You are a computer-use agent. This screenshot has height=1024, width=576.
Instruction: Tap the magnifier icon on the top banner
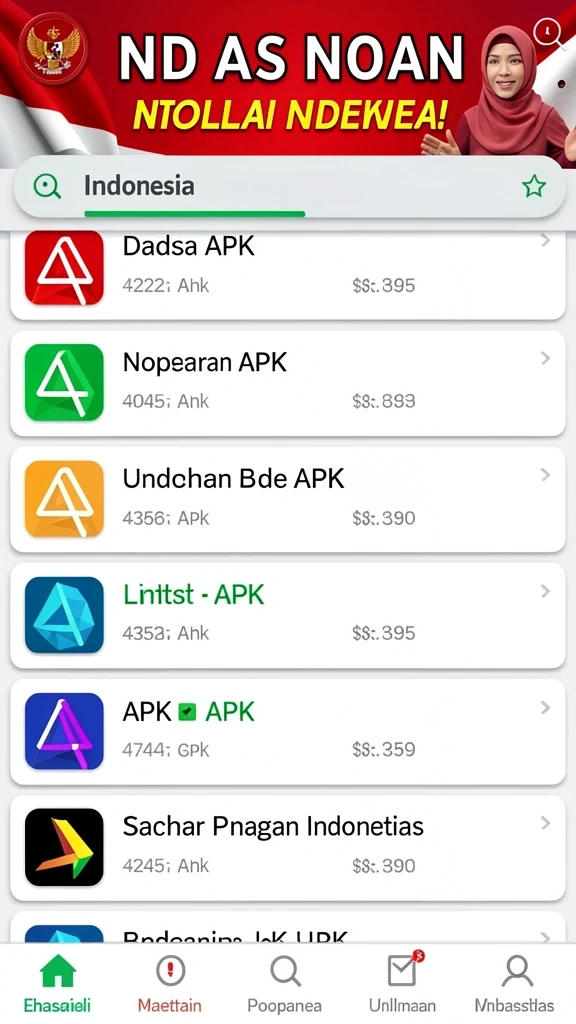549,32
